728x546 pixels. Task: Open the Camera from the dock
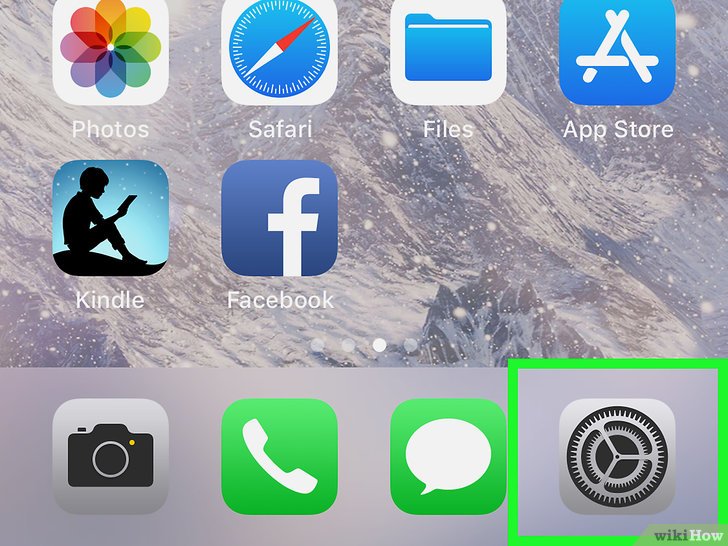click(x=110, y=456)
